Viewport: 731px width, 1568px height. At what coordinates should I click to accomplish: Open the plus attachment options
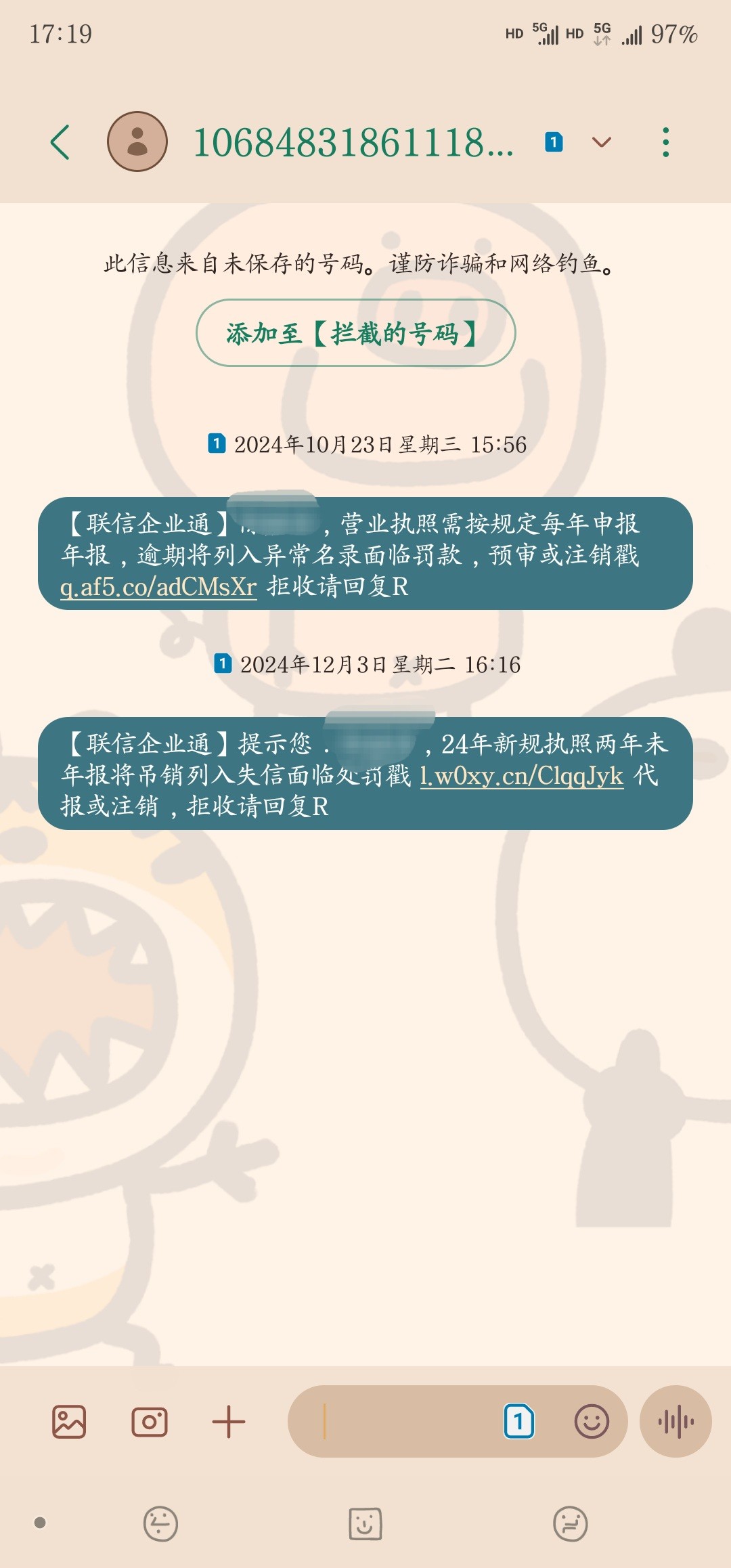[229, 1421]
